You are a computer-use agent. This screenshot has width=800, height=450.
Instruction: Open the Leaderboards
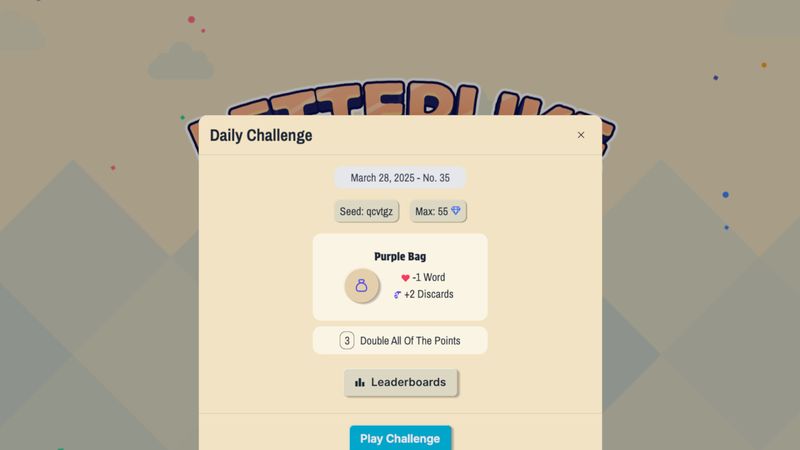click(x=401, y=382)
